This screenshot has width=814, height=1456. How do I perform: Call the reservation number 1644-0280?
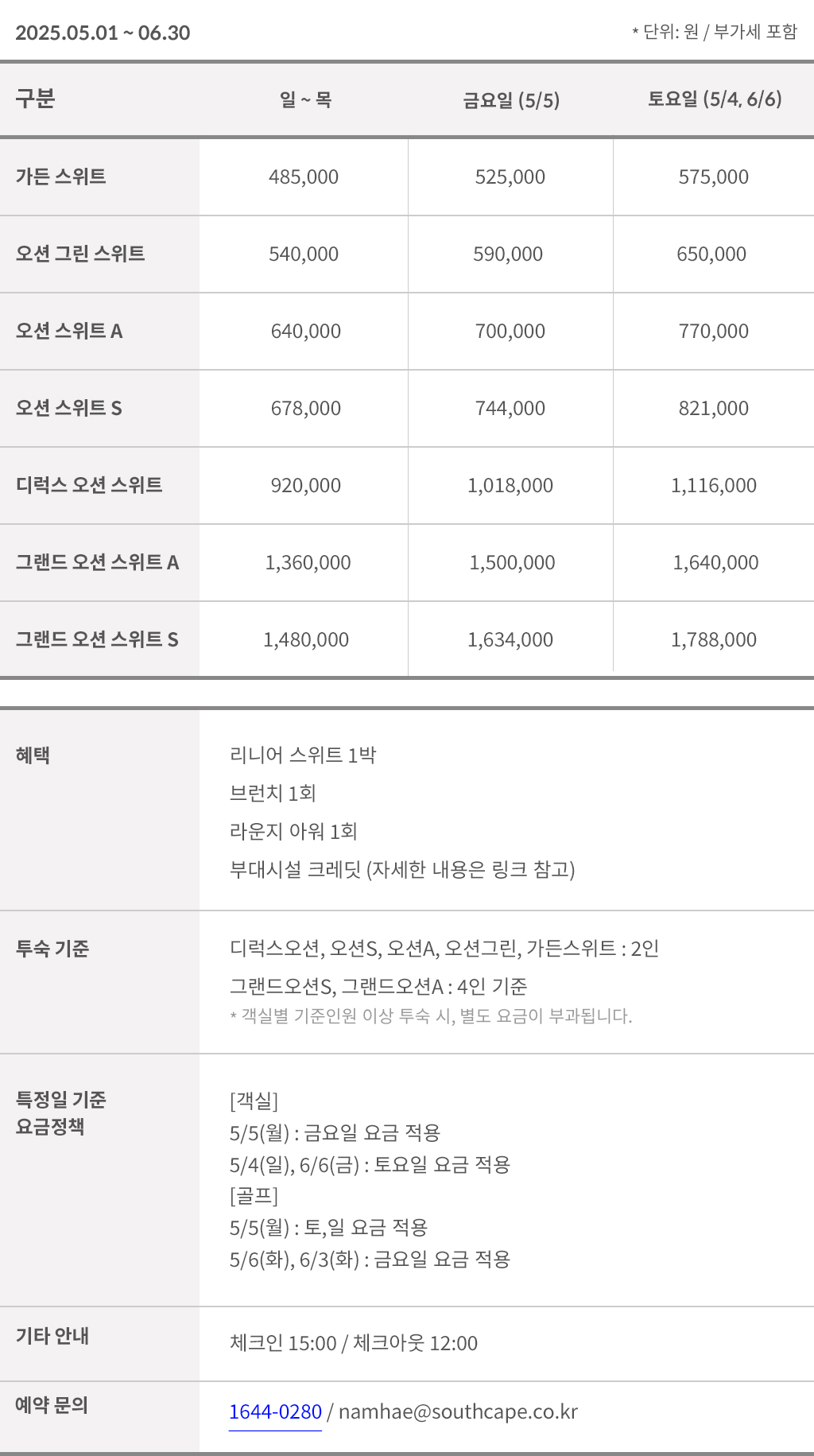(x=275, y=1411)
